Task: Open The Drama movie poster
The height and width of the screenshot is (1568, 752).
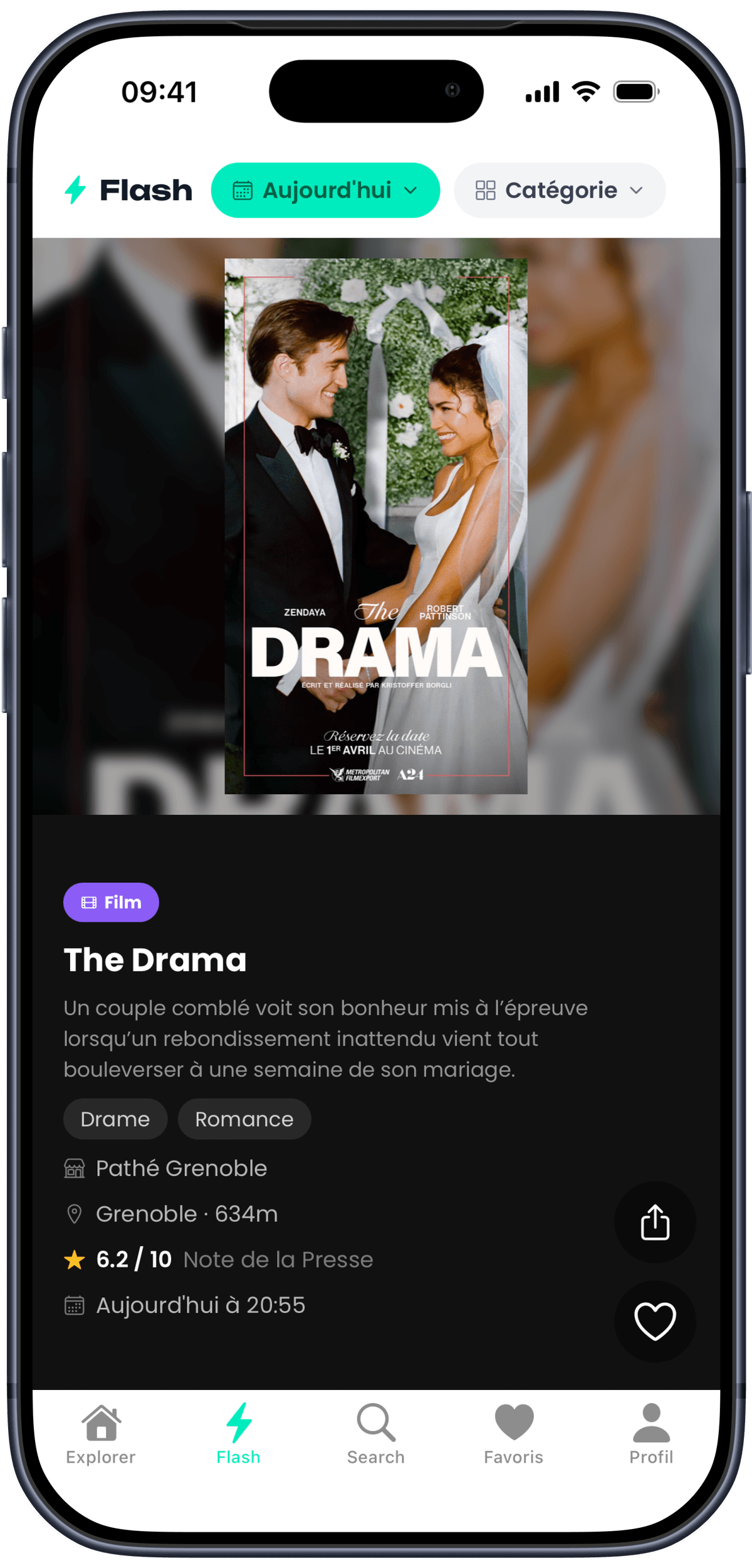Action: click(x=376, y=525)
